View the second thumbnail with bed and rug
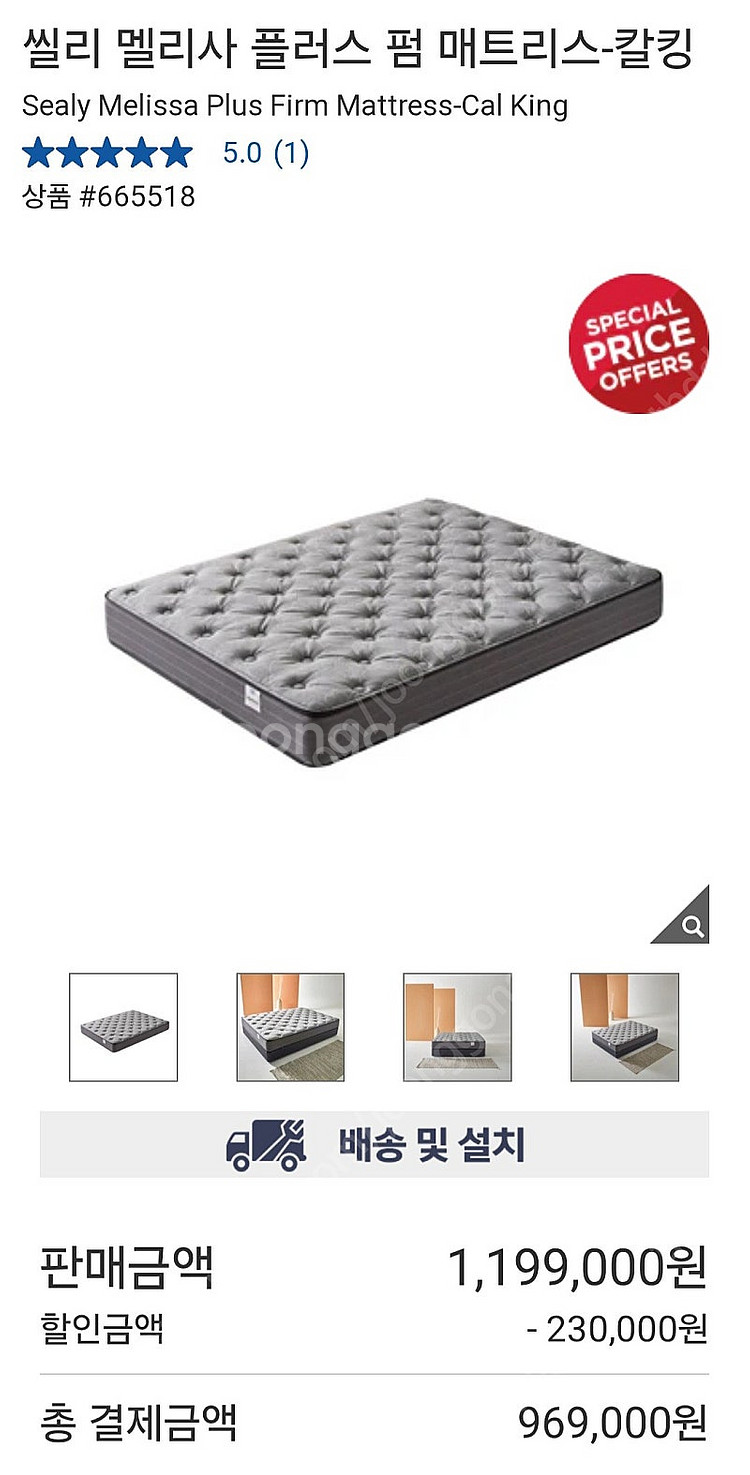Screen dimensions: 750x1475 [291, 1027]
